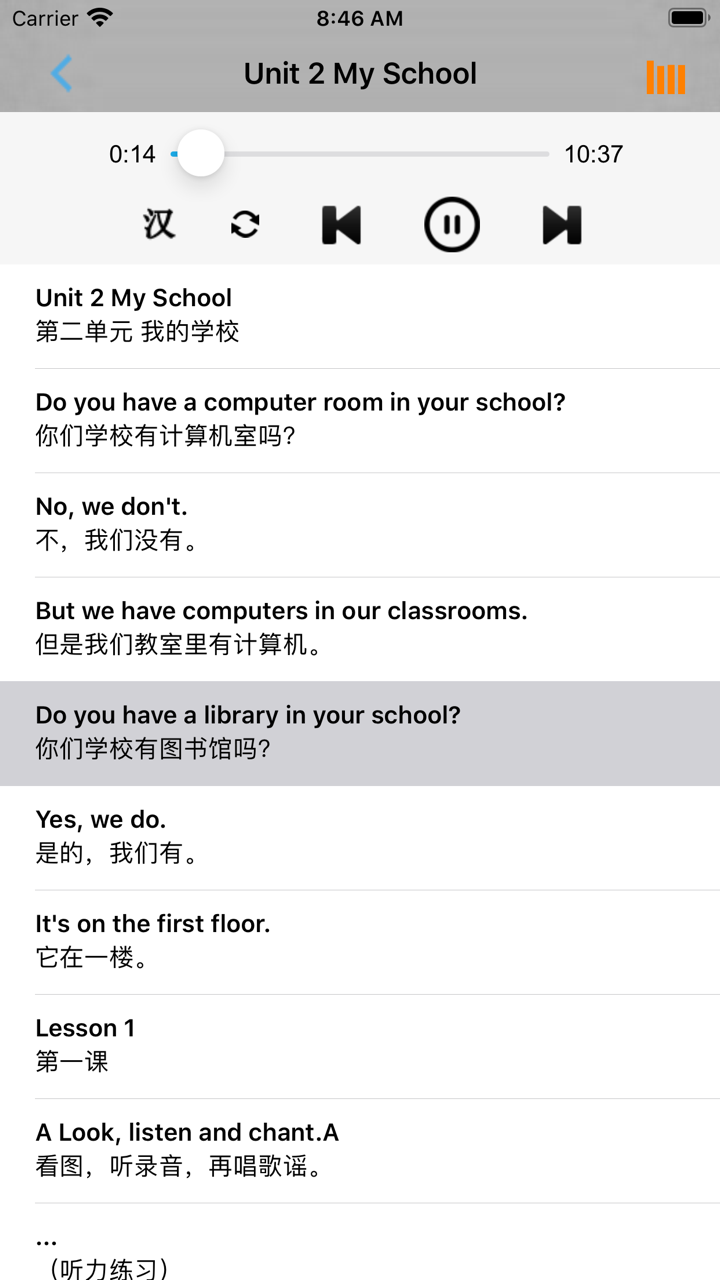Select the sentence 'It's on the first floor.'
Viewport: 720px width, 1280px height.
click(360, 940)
